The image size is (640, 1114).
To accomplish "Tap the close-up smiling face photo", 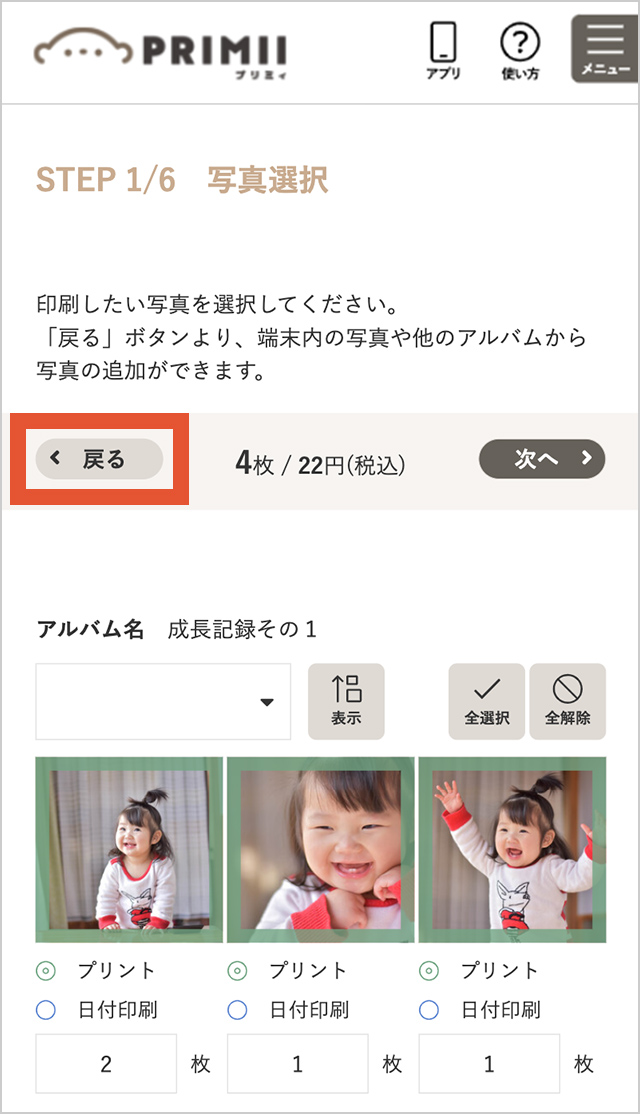I will pyautogui.click(x=320, y=849).
